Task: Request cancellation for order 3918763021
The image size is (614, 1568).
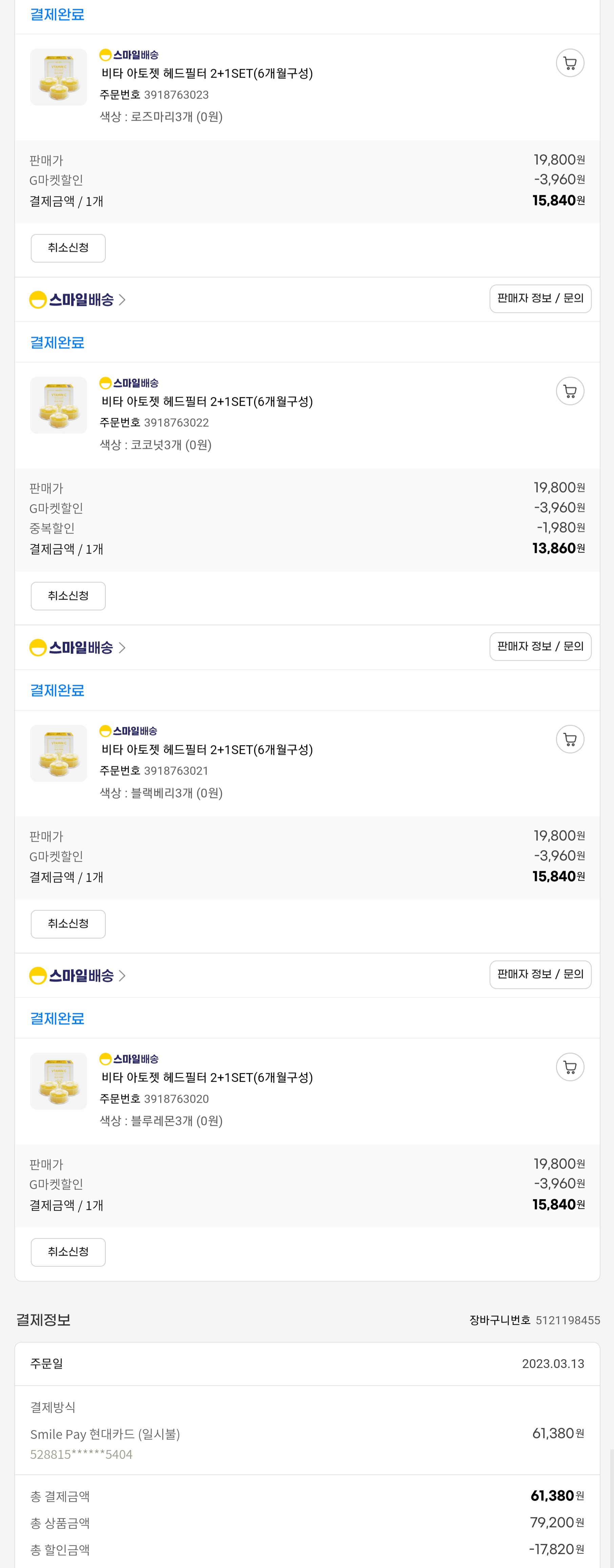Action: click(68, 924)
